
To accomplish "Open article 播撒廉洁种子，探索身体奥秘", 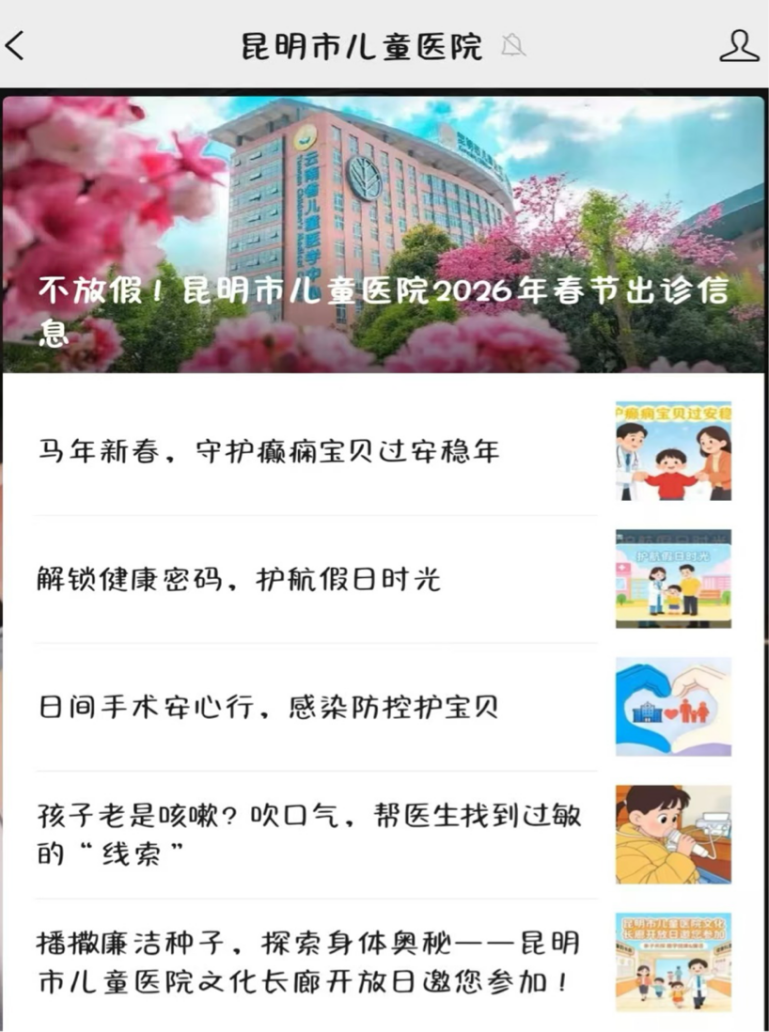I will (308, 962).
